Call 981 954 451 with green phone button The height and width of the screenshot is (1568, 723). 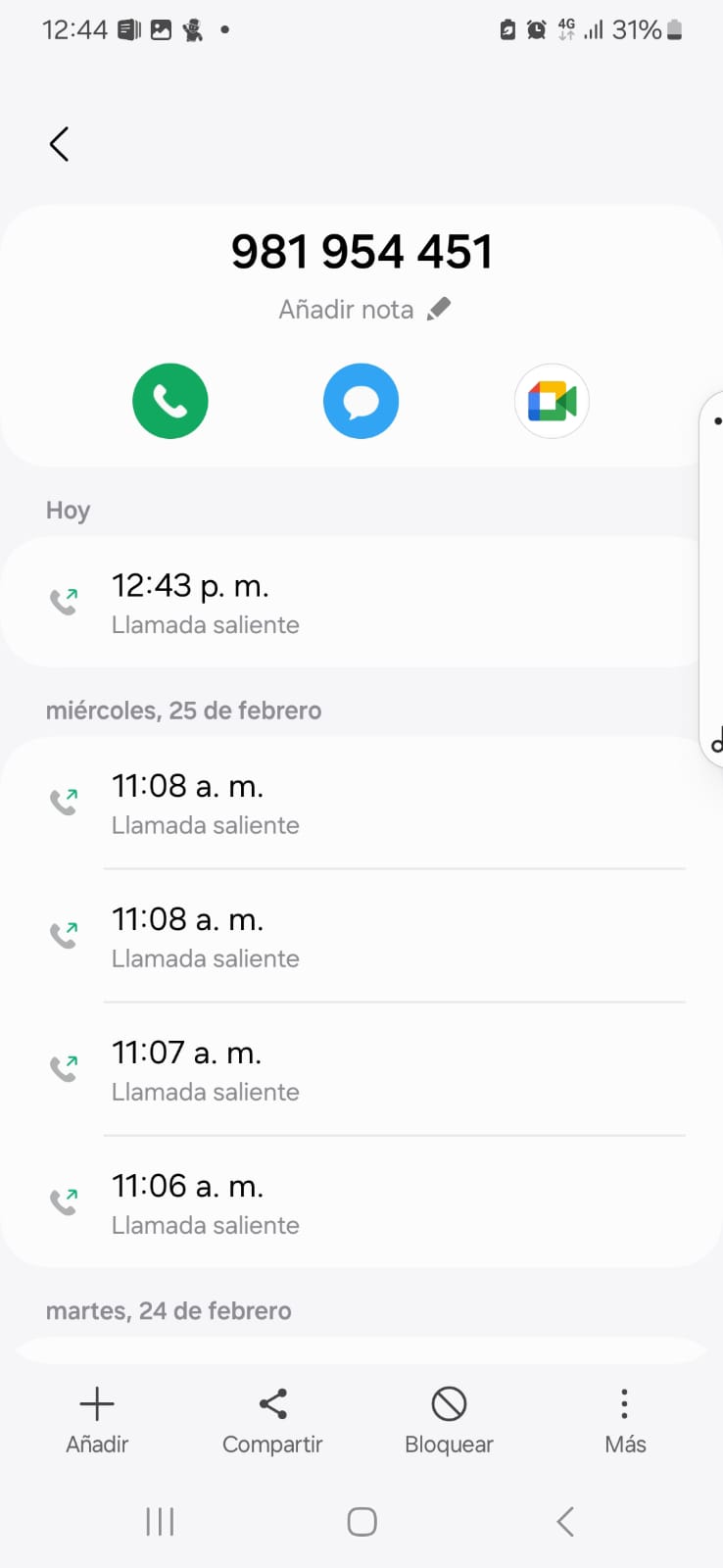pyautogui.click(x=170, y=402)
